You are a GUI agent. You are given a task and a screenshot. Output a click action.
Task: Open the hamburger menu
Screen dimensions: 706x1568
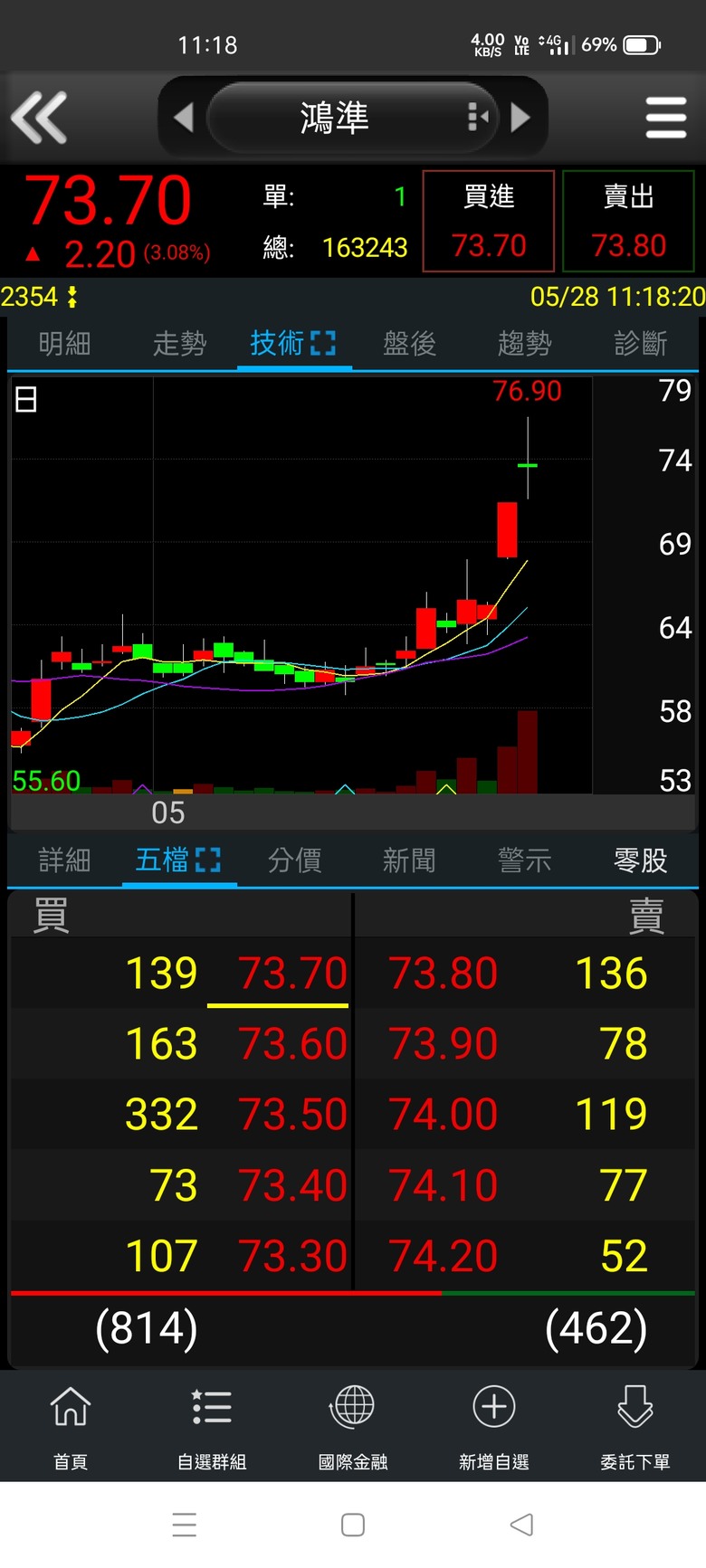[x=666, y=118]
